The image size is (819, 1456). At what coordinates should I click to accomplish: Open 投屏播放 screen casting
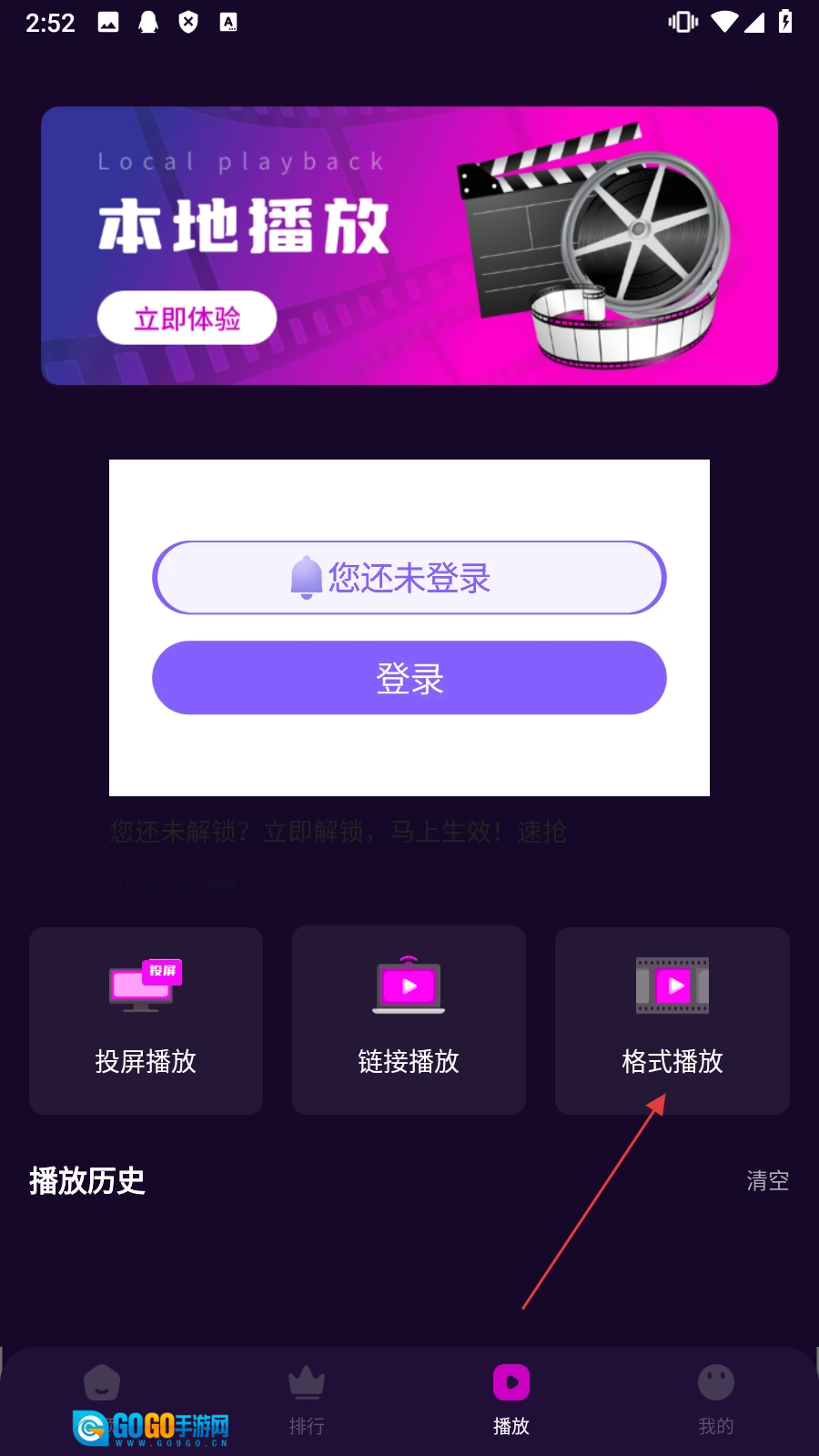pyautogui.click(x=146, y=1021)
